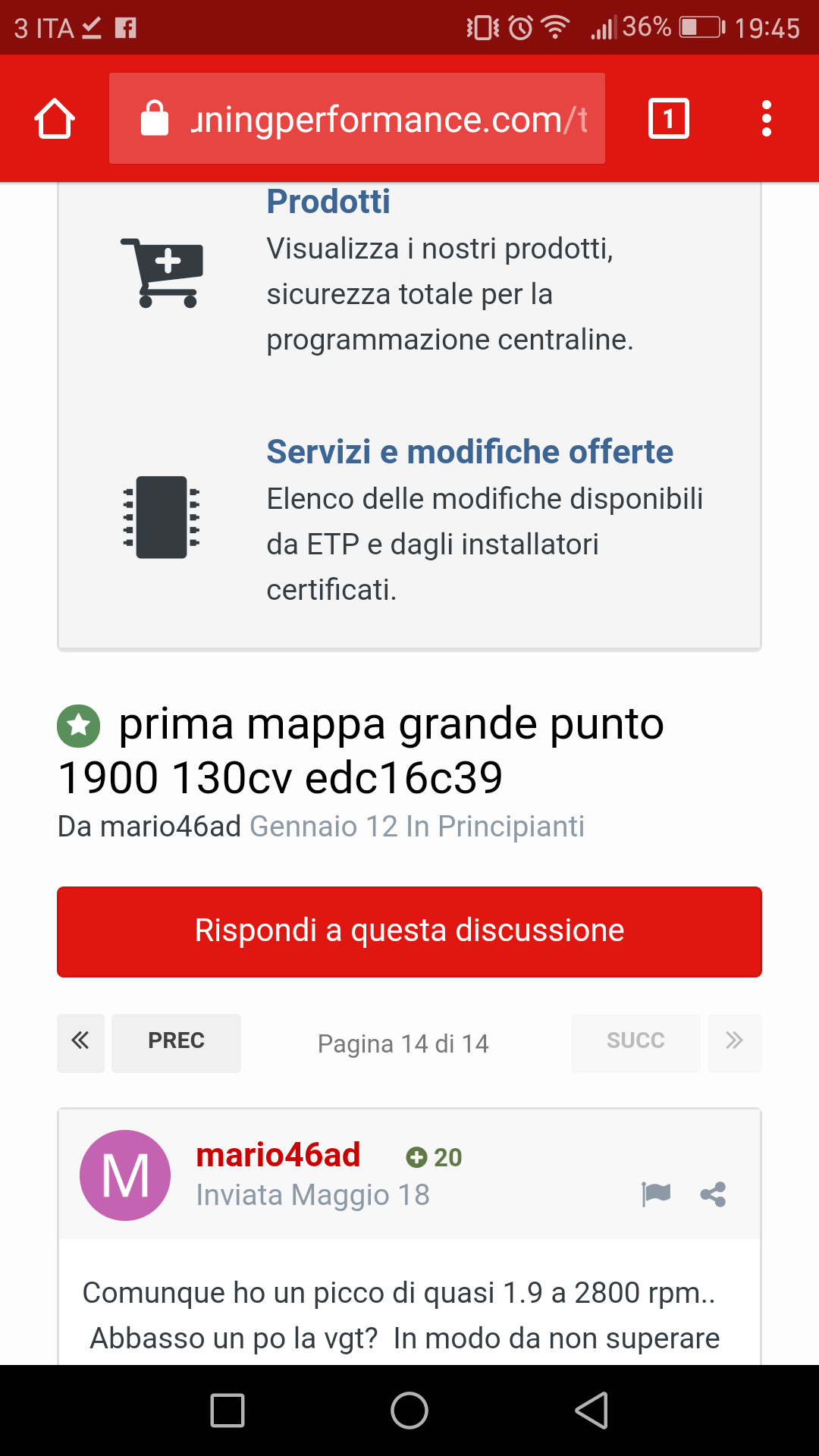Share mario46ad's post
The image size is (819, 1456).
[x=713, y=1194]
